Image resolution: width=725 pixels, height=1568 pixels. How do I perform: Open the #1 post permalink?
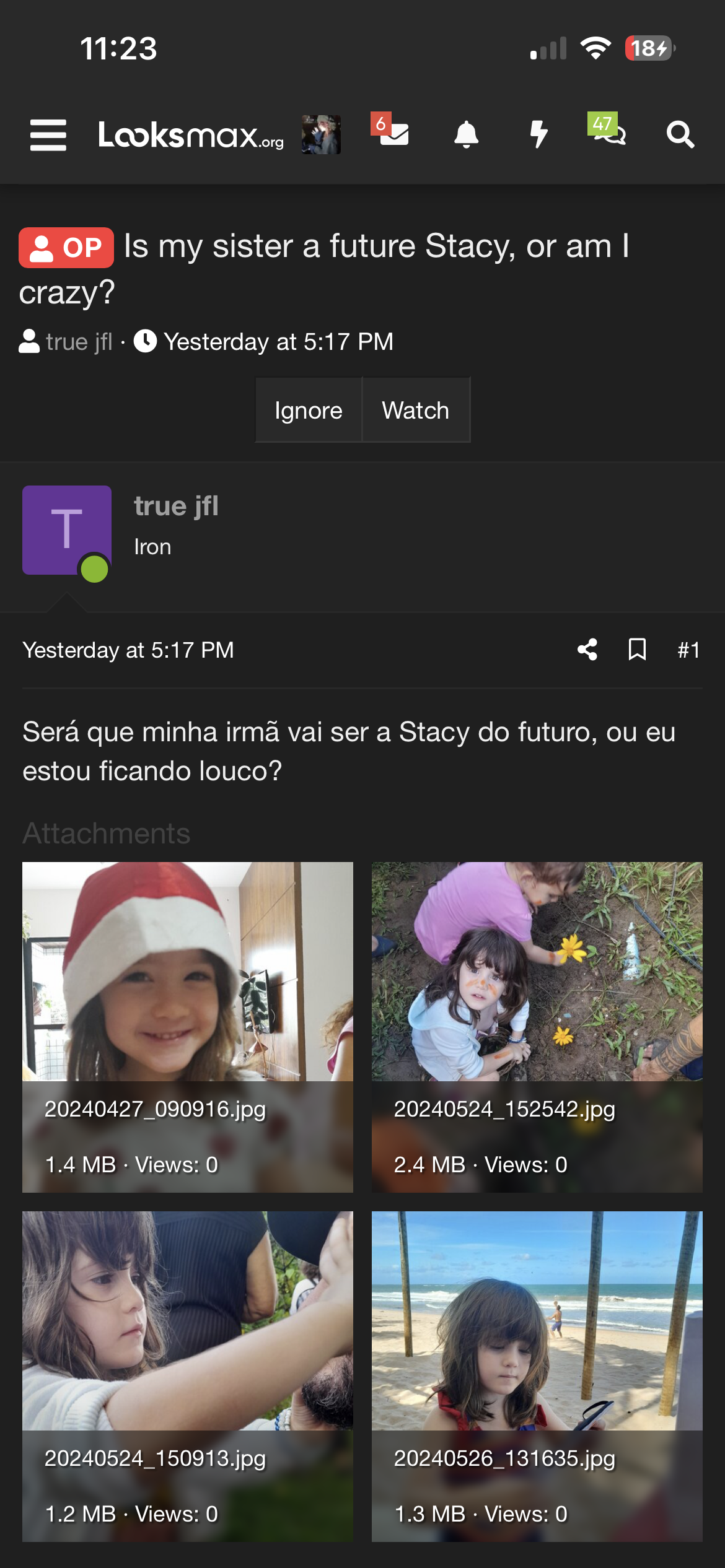click(x=689, y=650)
